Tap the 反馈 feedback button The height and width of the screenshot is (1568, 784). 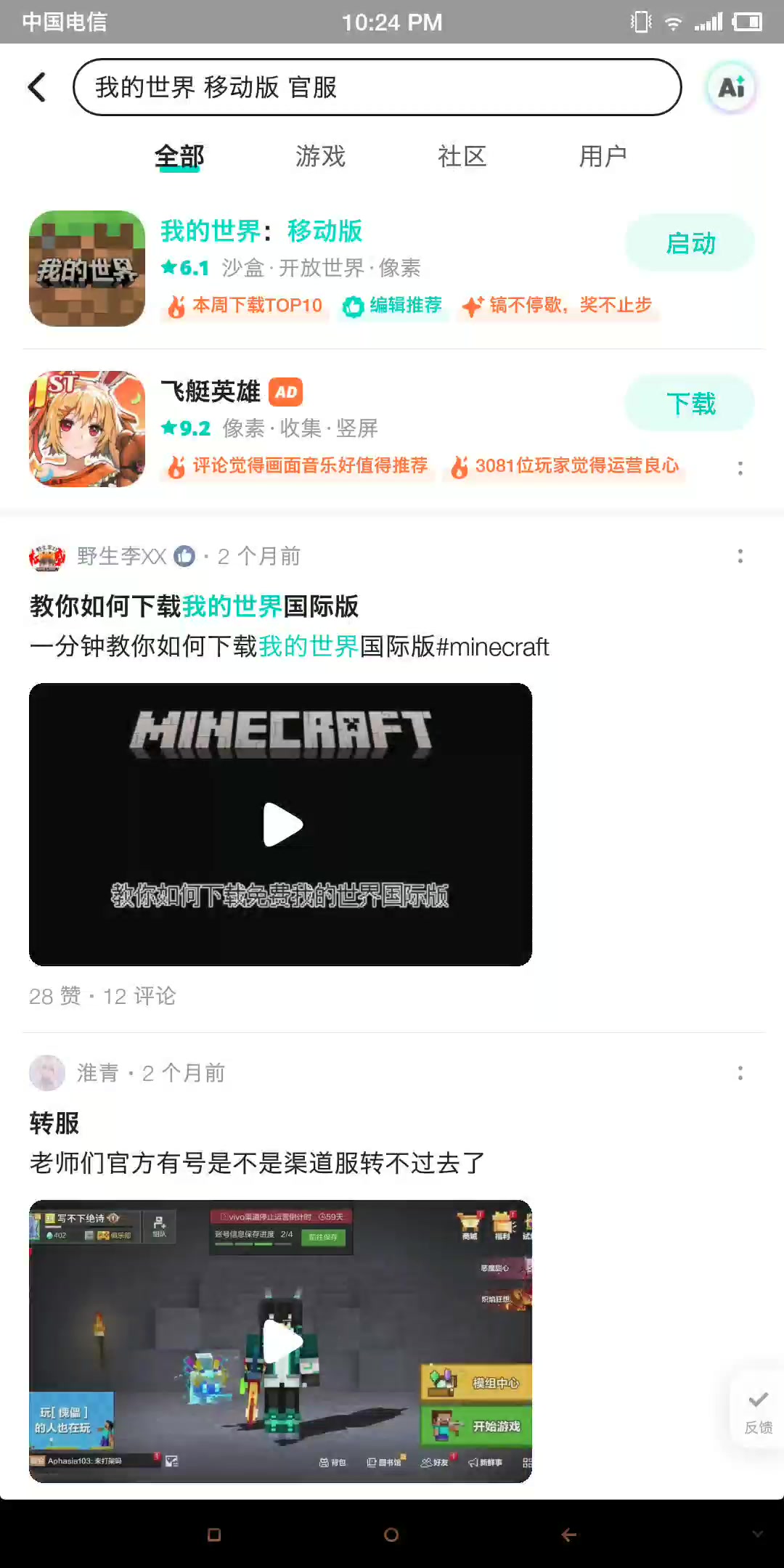point(758,1412)
